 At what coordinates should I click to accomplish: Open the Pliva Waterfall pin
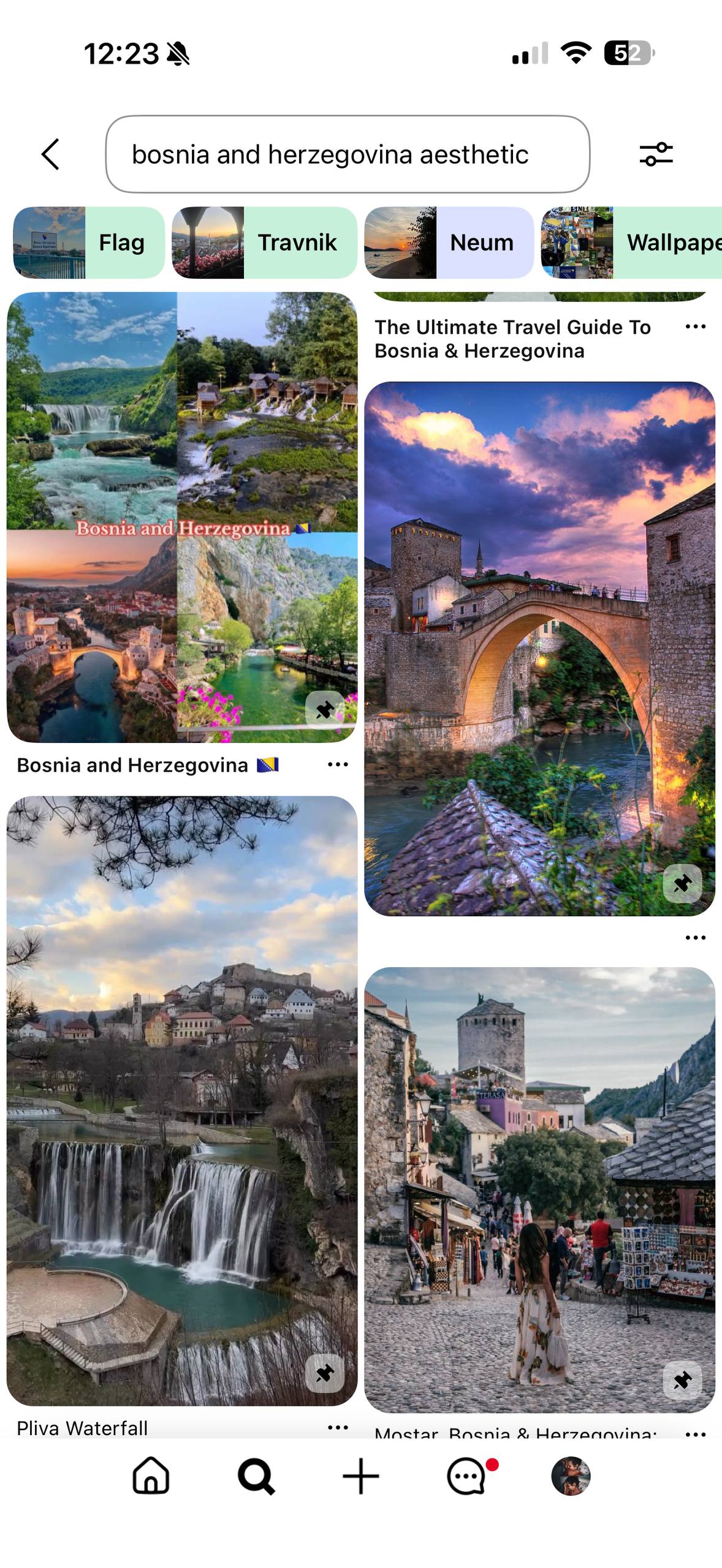[x=181, y=1099]
